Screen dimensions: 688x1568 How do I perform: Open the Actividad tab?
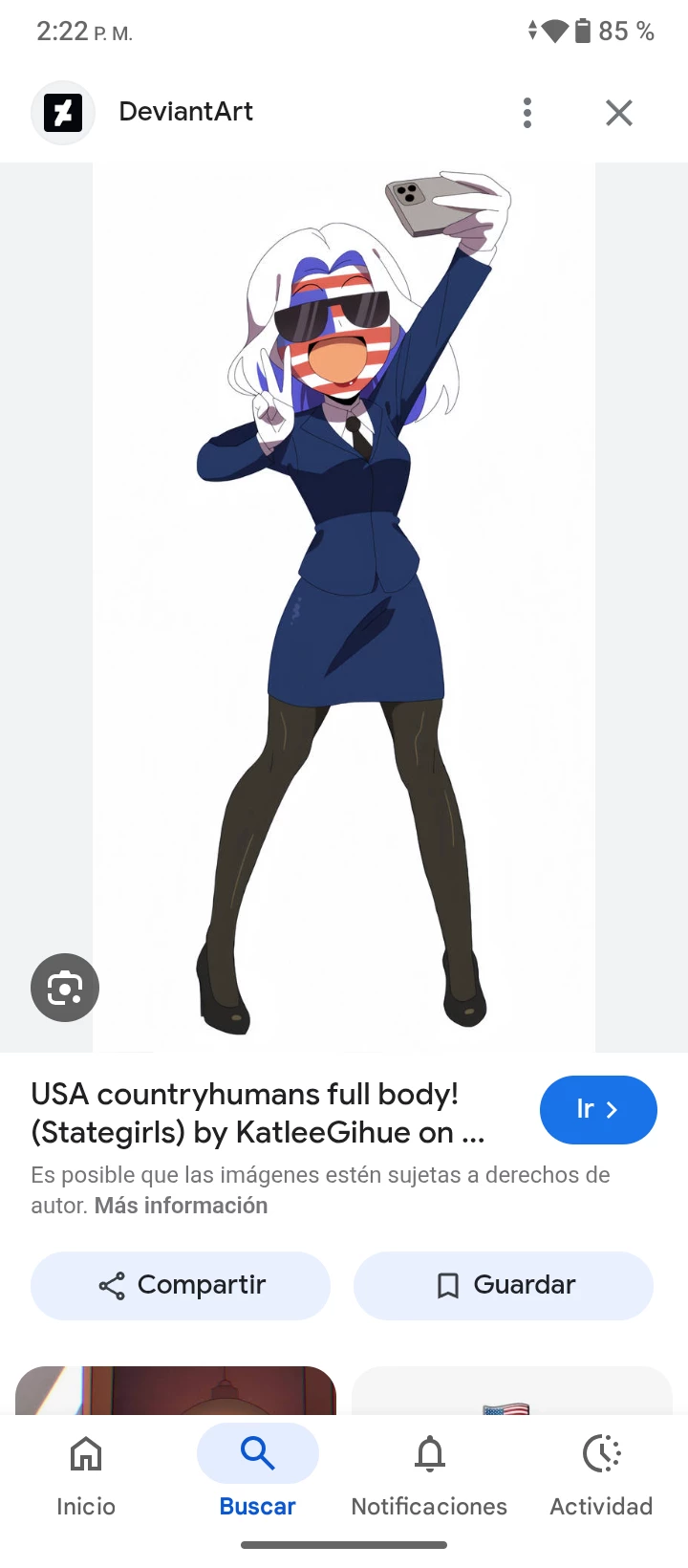[601, 1470]
